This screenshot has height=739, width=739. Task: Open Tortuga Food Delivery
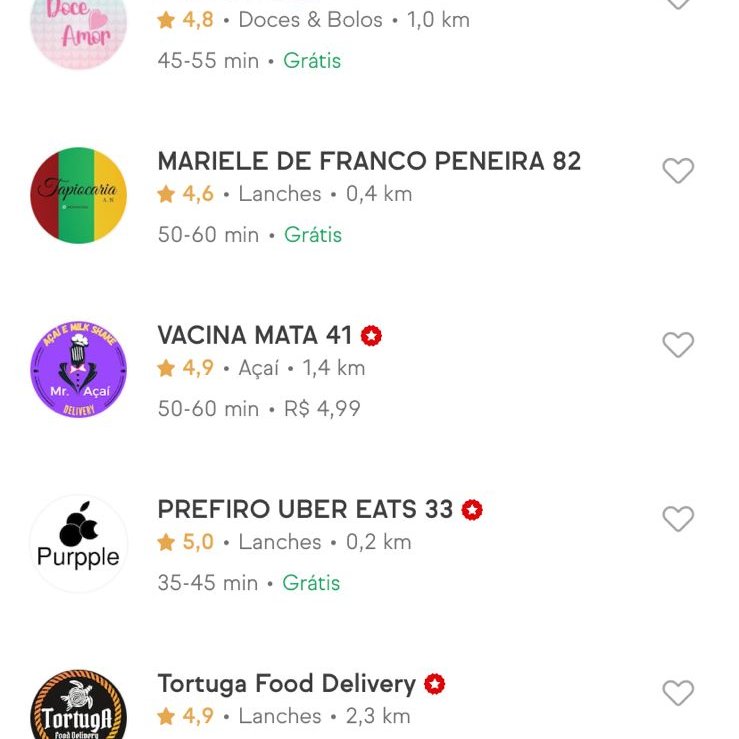pyautogui.click(x=286, y=684)
